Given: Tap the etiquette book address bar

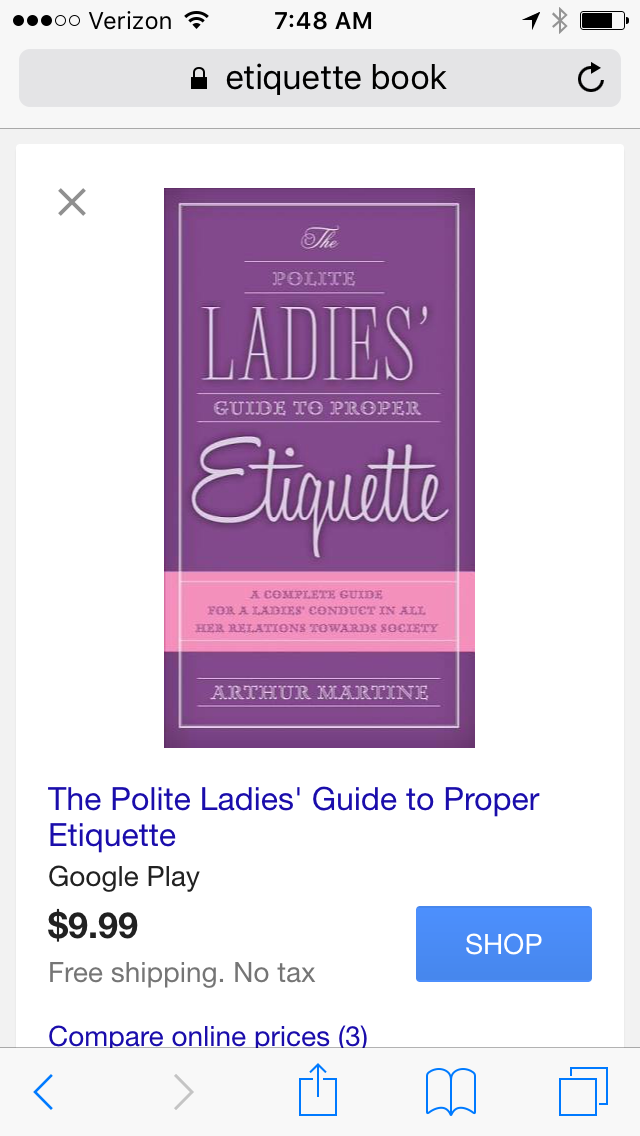Looking at the screenshot, I should (320, 78).
